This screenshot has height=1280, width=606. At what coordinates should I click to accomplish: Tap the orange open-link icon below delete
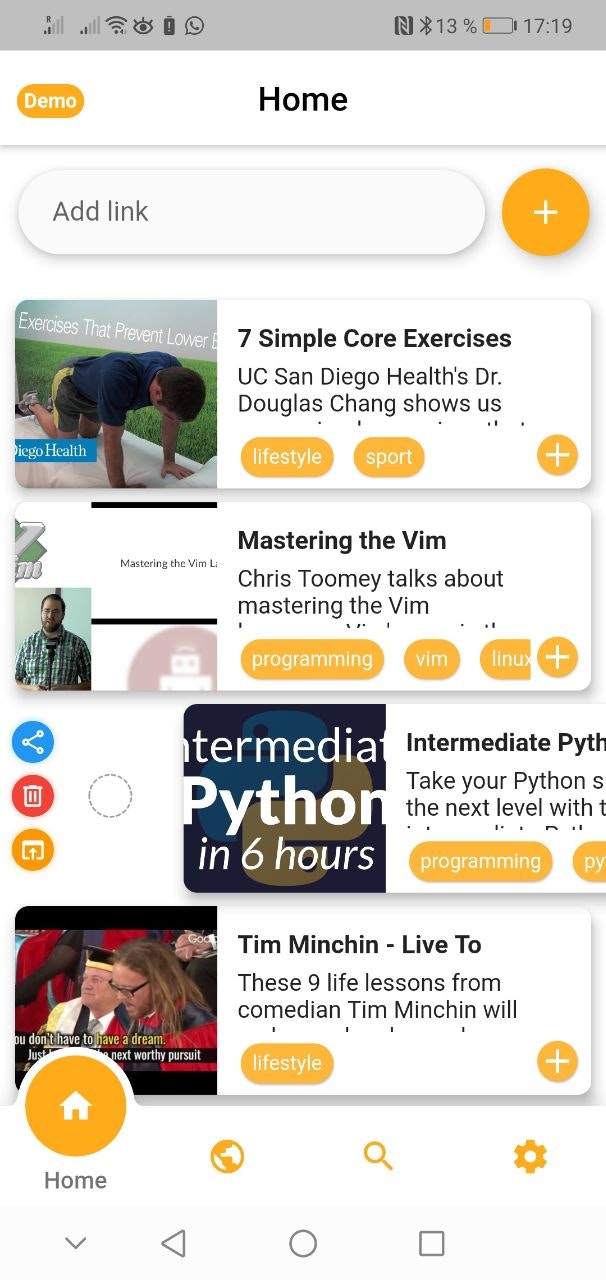point(33,850)
